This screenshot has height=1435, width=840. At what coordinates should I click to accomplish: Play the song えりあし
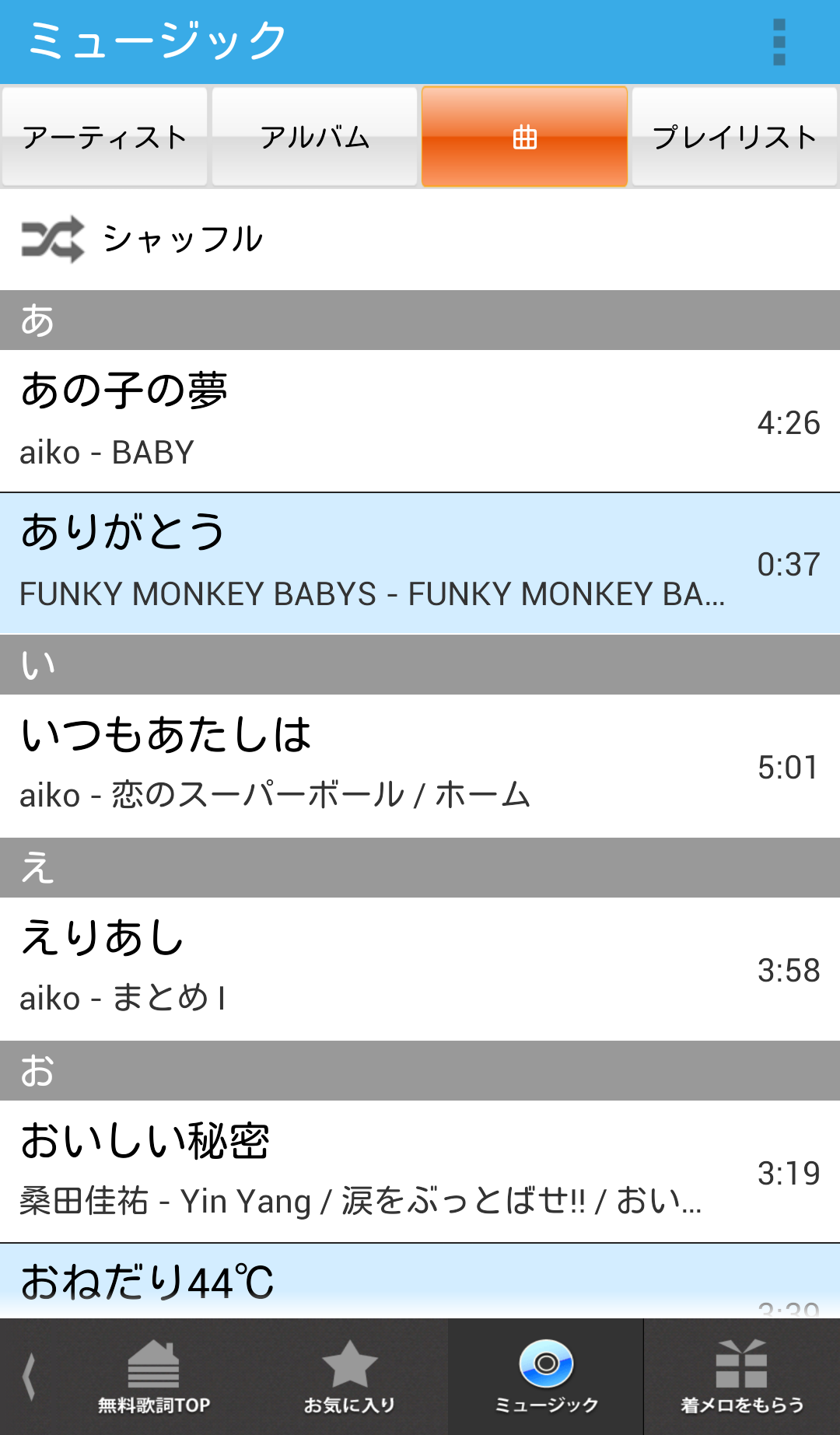tap(420, 968)
